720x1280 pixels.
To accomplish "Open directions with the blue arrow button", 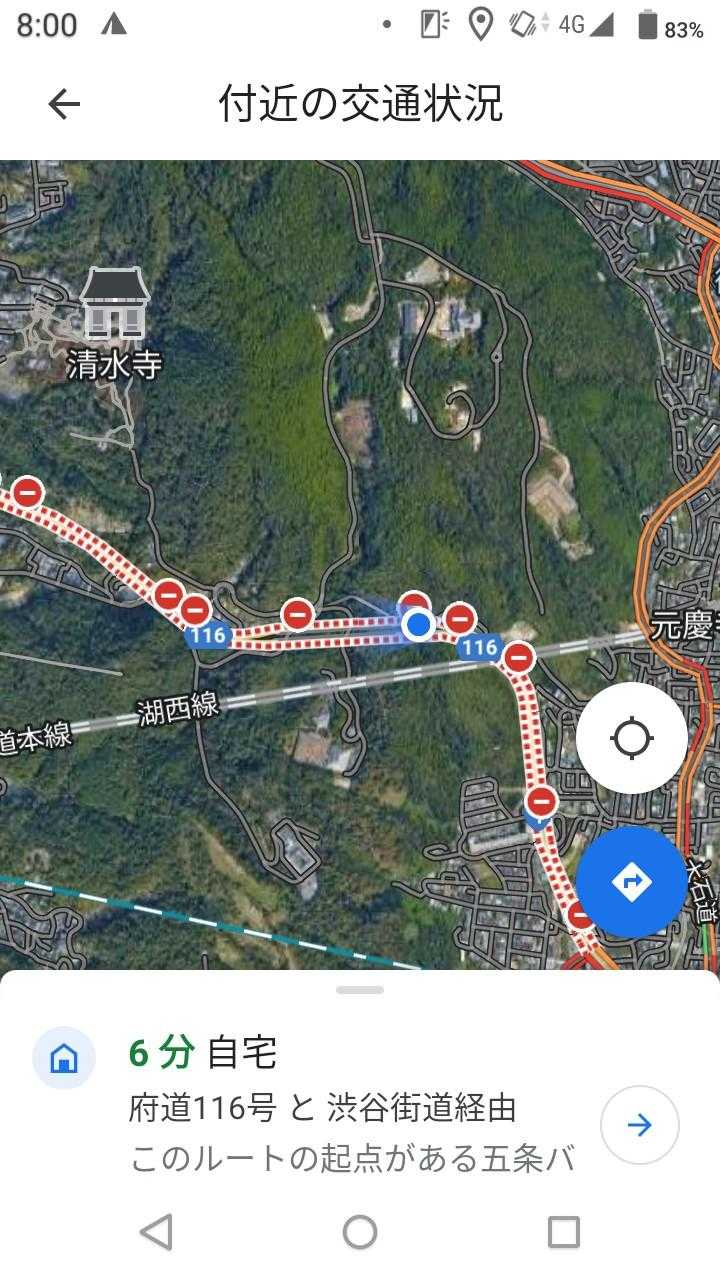I will pyautogui.click(x=631, y=882).
